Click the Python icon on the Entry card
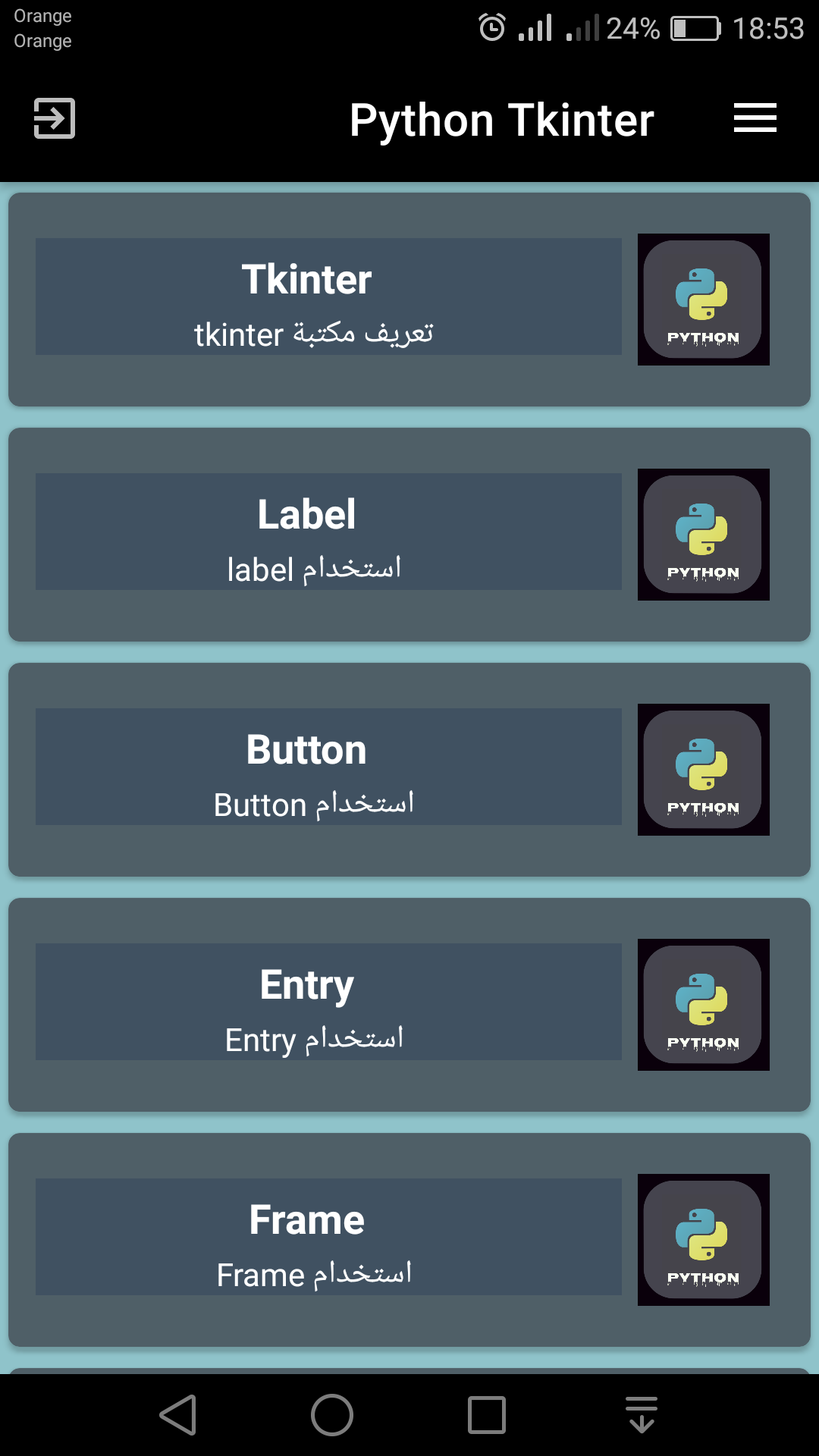The width and height of the screenshot is (819, 1456). tap(703, 1004)
